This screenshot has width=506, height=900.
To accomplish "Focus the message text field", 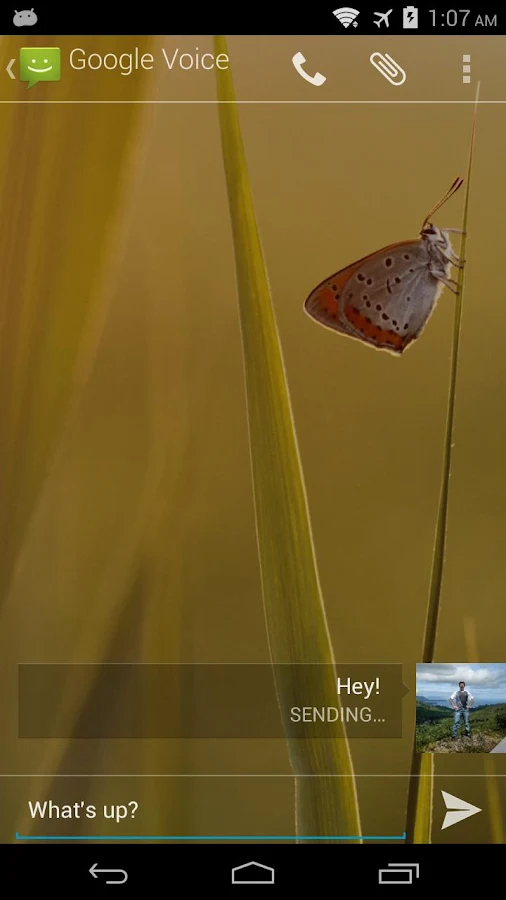I will tap(211, 810).
